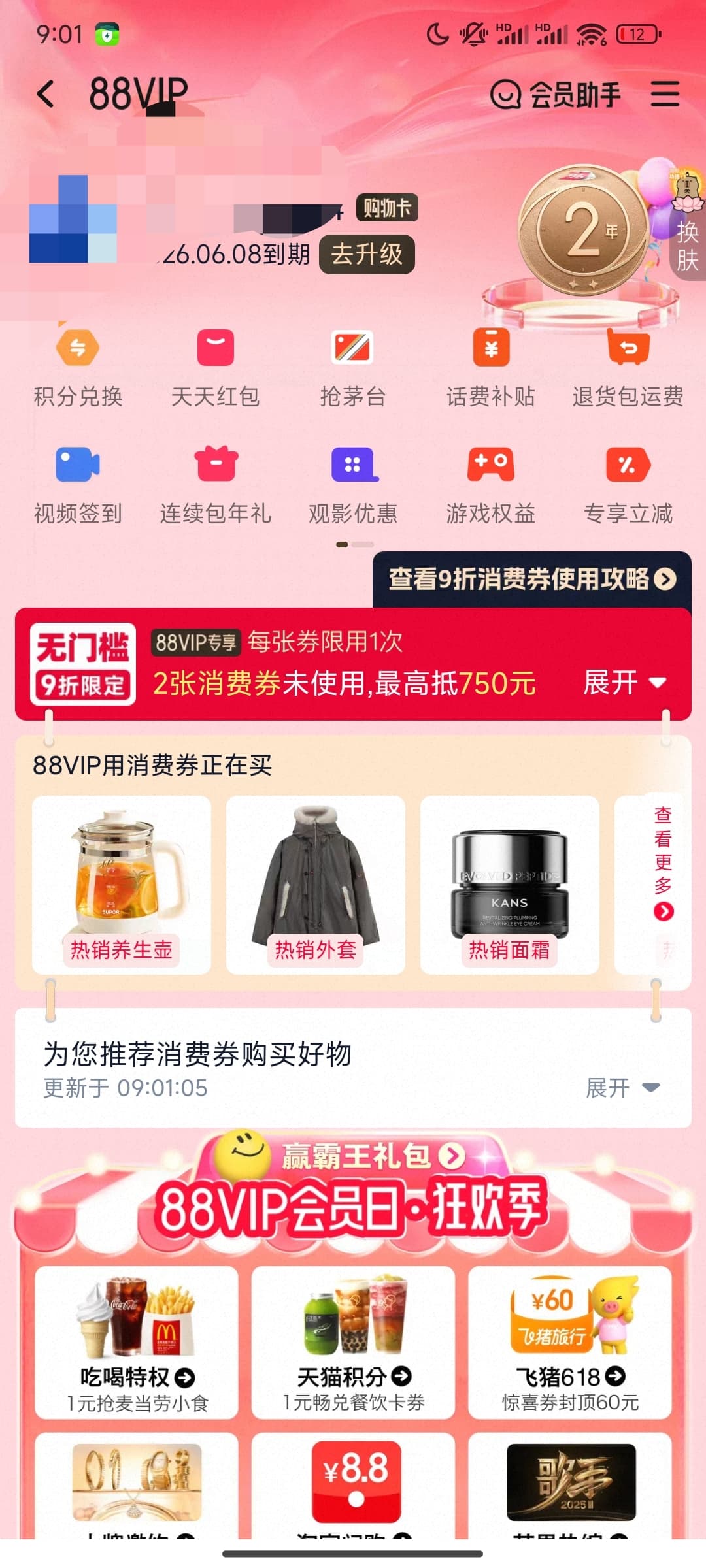Image resolution: width=706 pixels, height=1568 pixels.
Task: Open the 会员助手 member assistant
Action: pyautogui.click(x=555, y=95)
